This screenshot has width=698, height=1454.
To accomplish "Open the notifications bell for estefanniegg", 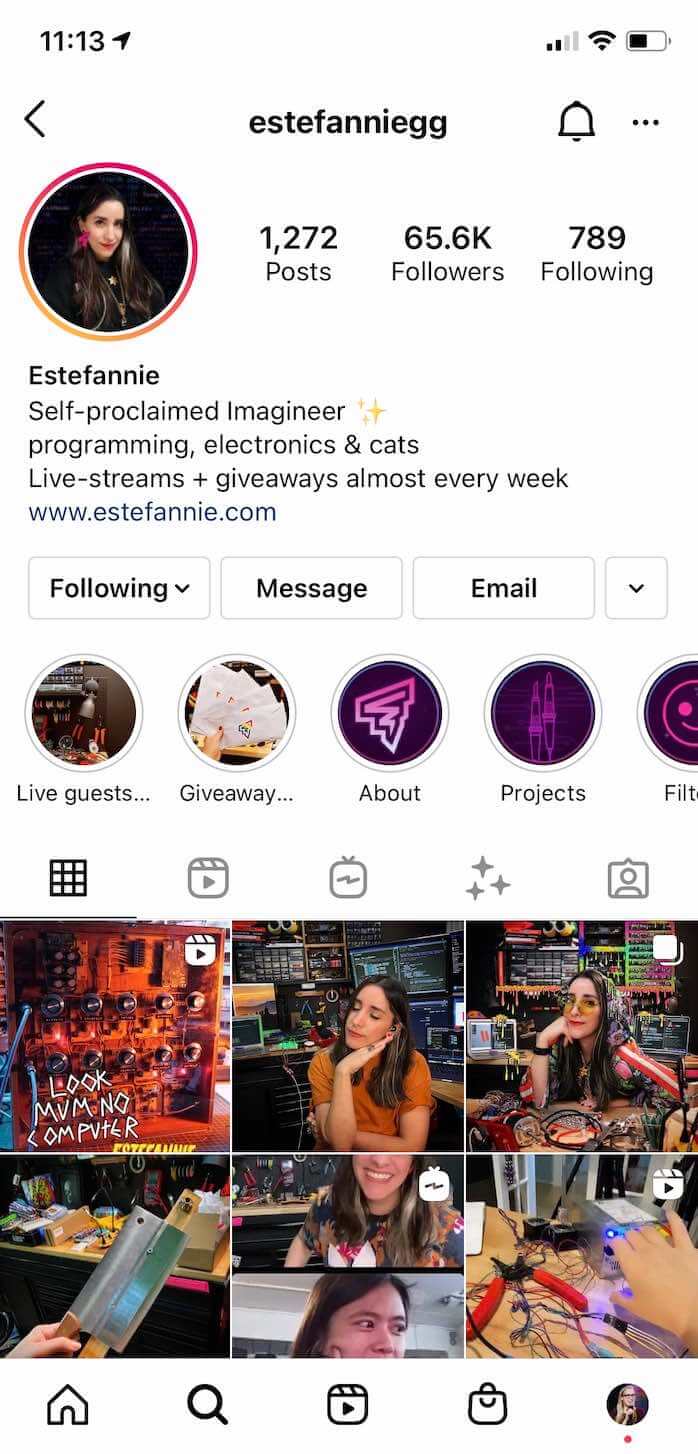I will coord(576,122).
